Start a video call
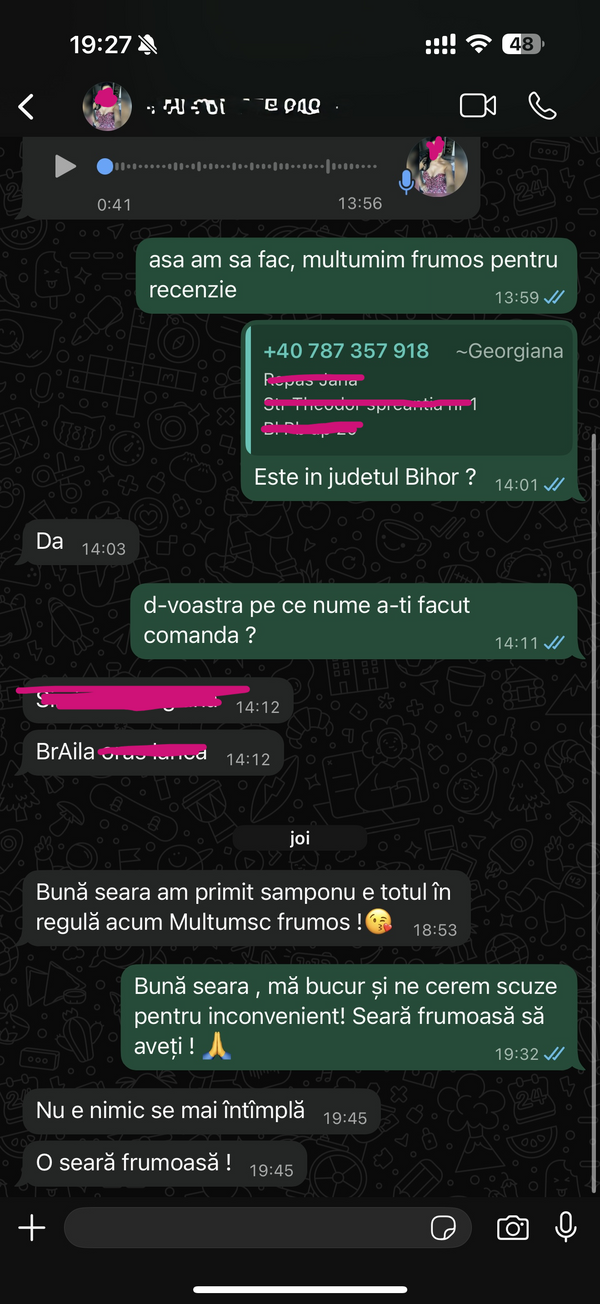The height and width of the screenshot is (1304, 600). (x=478, y=106)
